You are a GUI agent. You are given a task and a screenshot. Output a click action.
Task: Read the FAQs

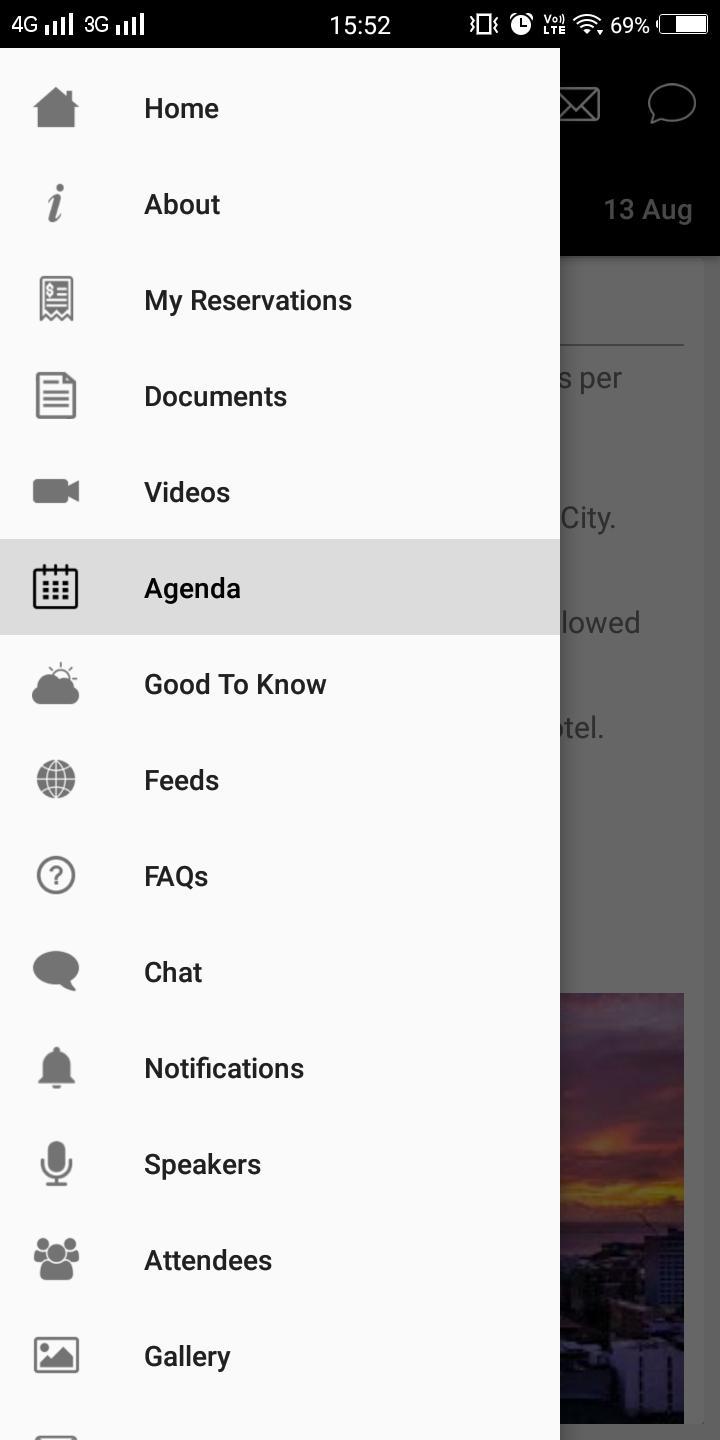[x=176, y=876]
